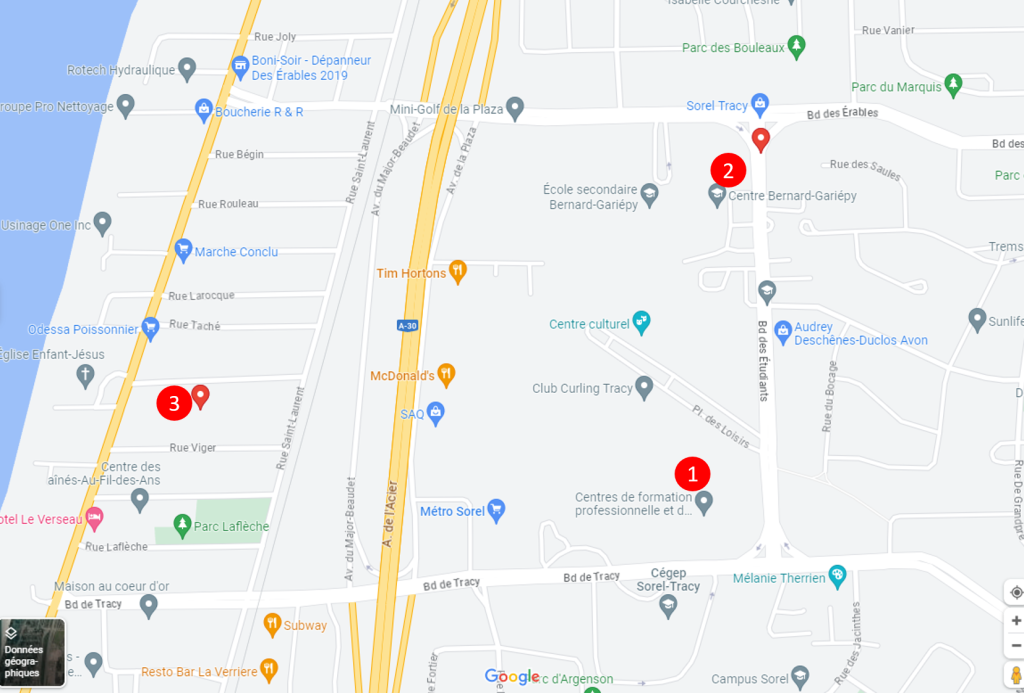1024x693 pixels.
Task: Select the McDonald's restaurant pin
Action: pos(446,375)
